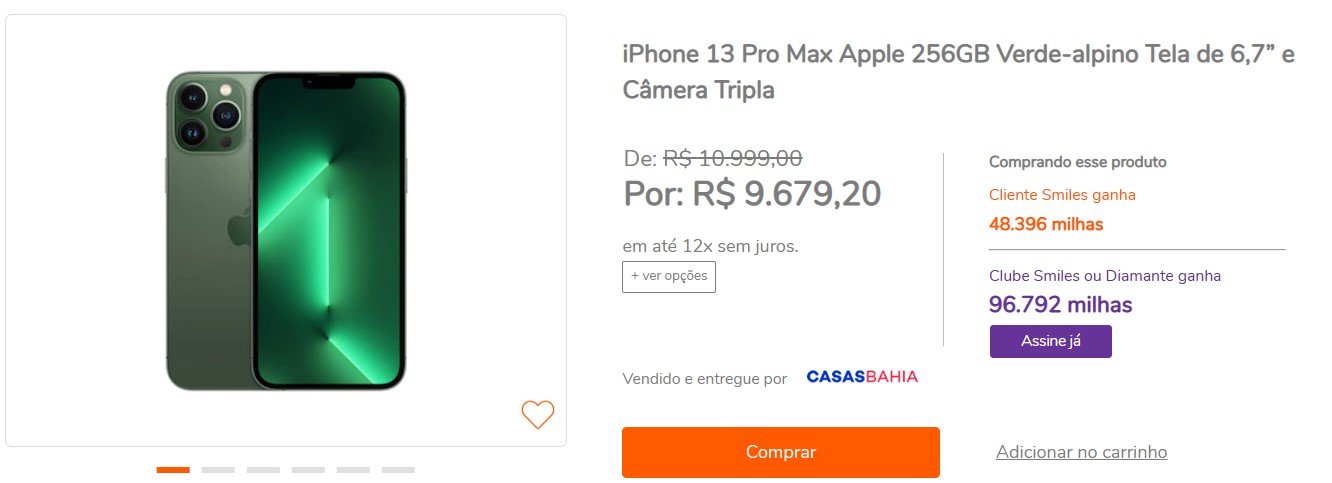Tap the orange Comprar button

(x=780, y=452)
